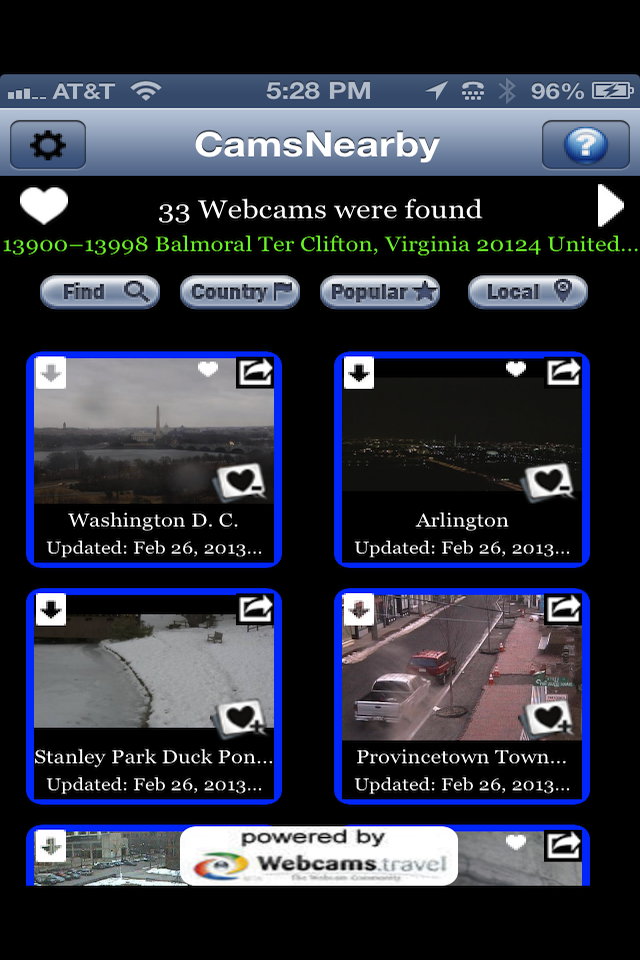Share the Provincetown Town webcam
The image size is (640, 960).
[x=564, y=608]
